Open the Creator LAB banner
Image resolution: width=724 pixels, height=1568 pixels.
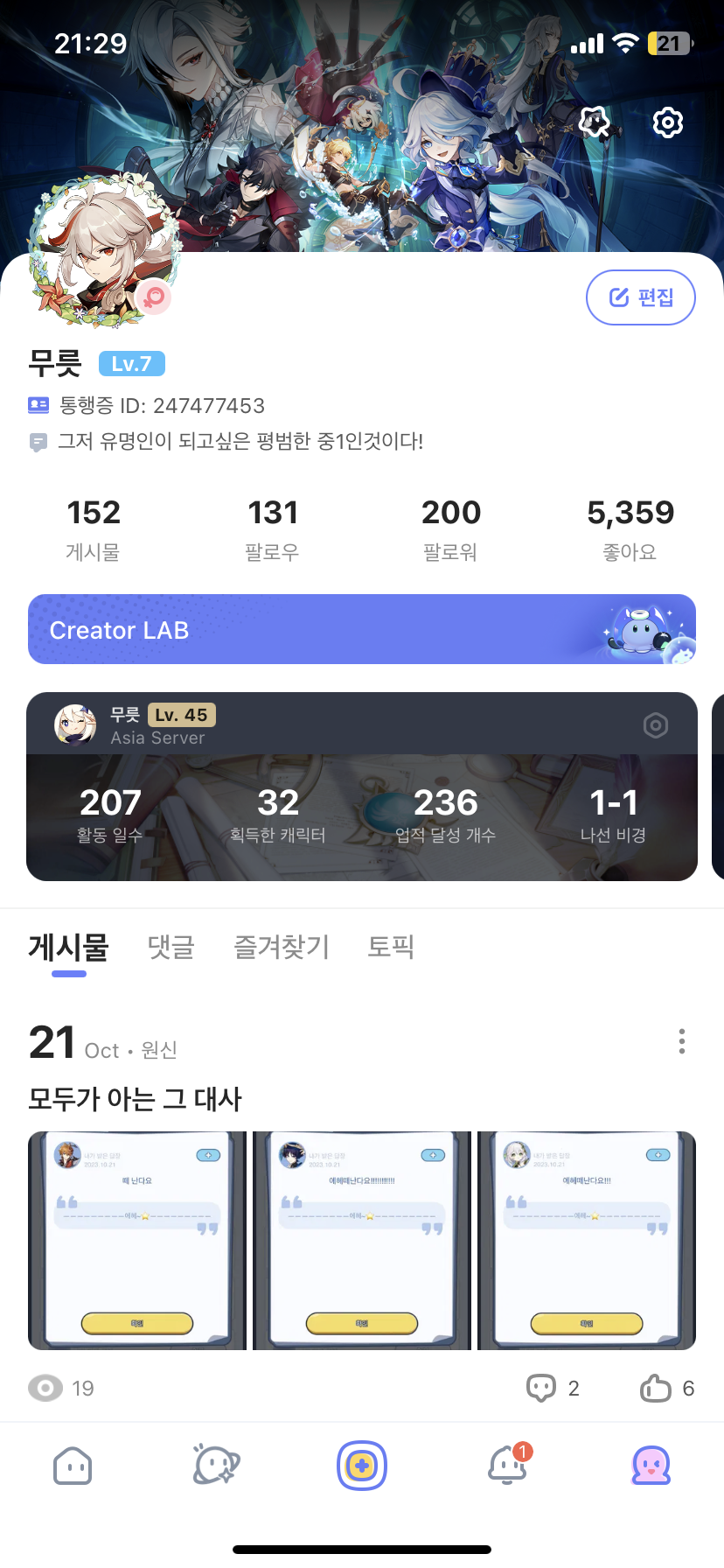tap(362, 629)
